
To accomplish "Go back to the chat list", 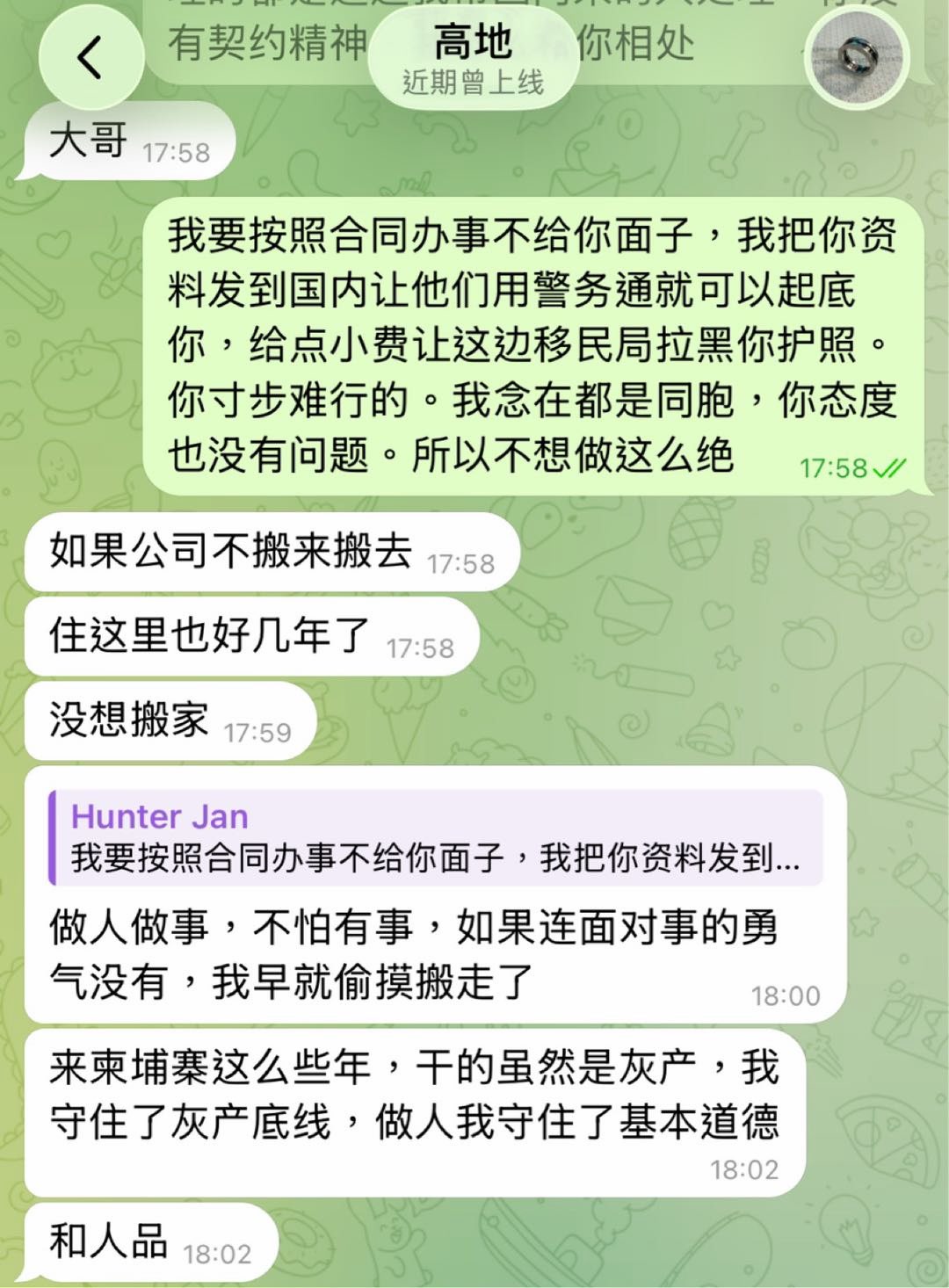I will tap(91, 58).
